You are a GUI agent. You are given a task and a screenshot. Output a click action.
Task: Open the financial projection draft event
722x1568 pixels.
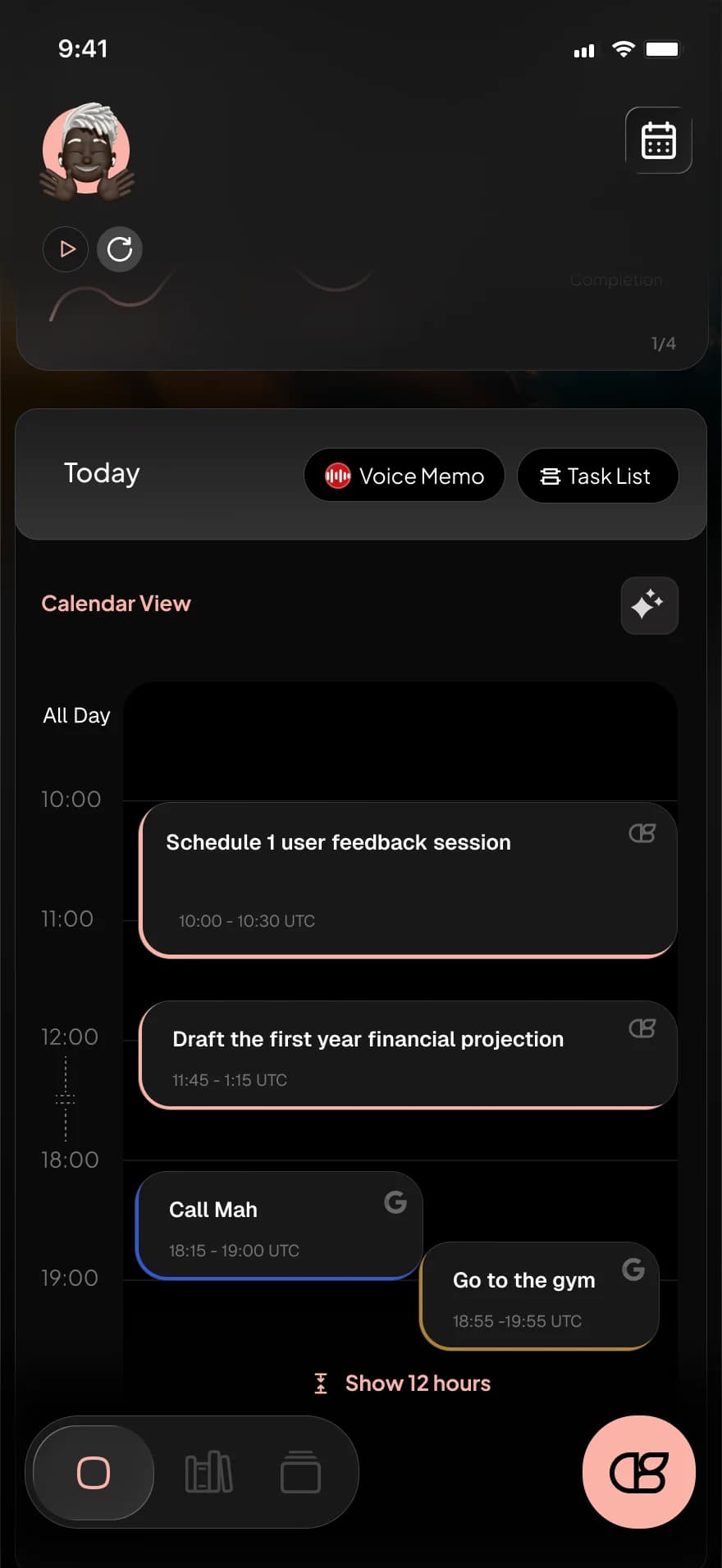(408, 1055)
